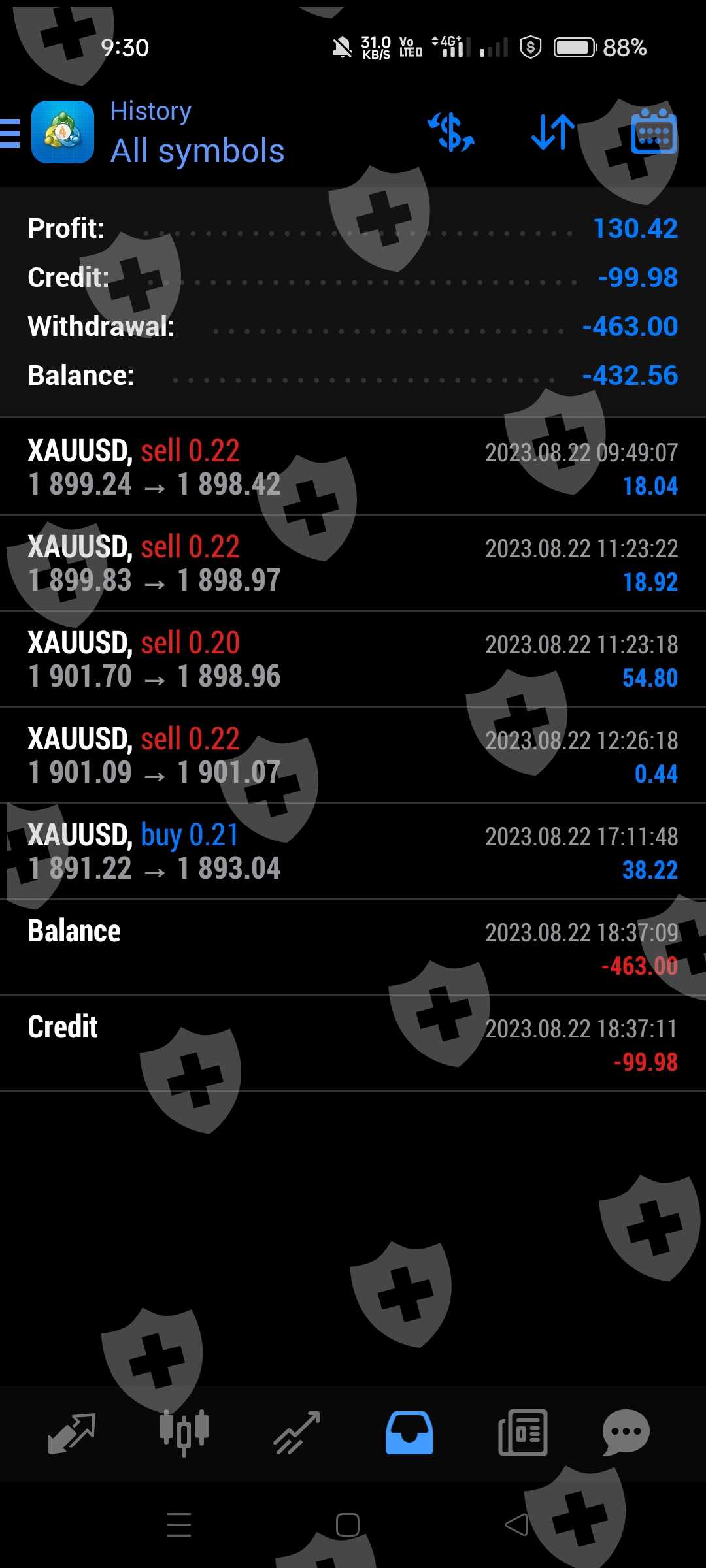
Task: Switch to the Quotes tab
Action: pyautogui.click(x=72, y=1432)
